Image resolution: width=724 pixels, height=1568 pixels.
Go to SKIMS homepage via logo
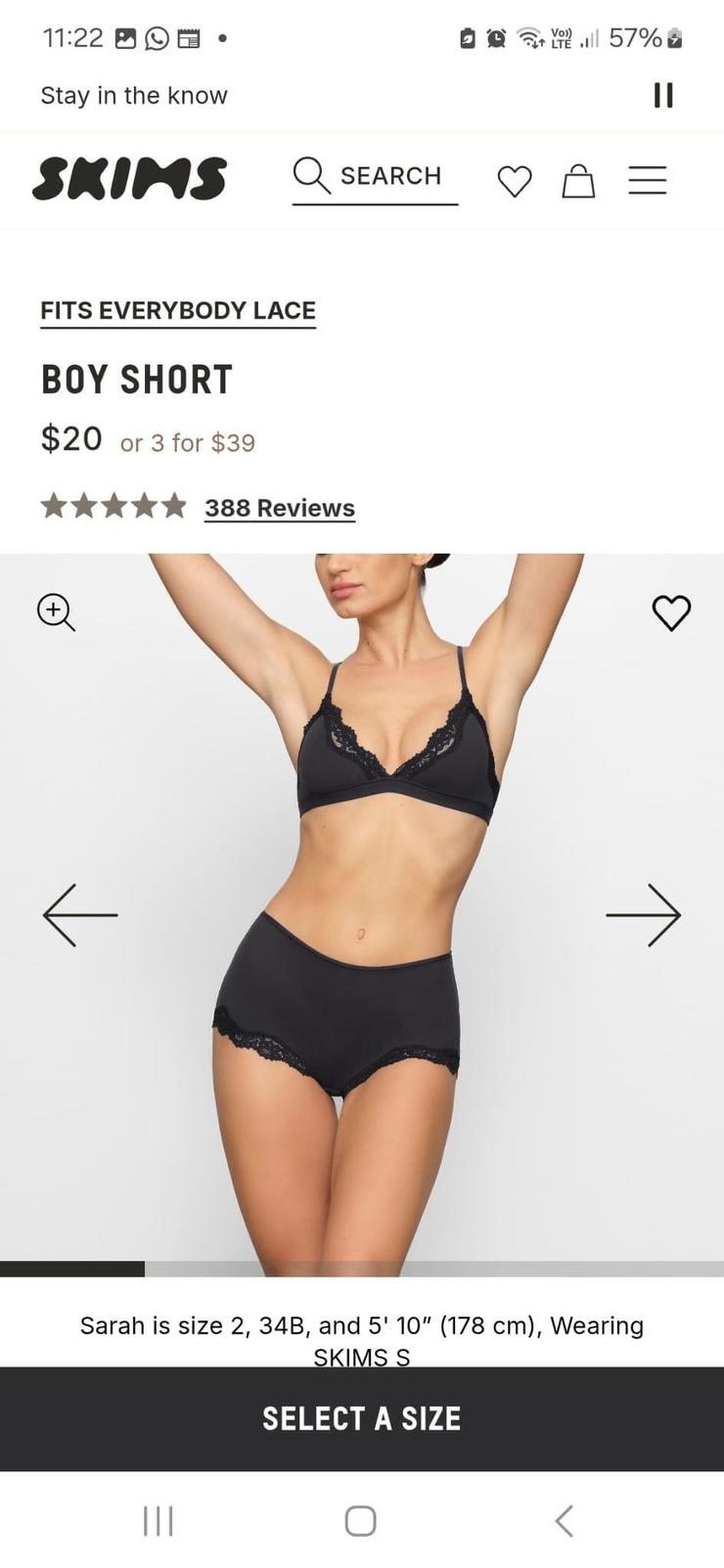pos(129,179)
